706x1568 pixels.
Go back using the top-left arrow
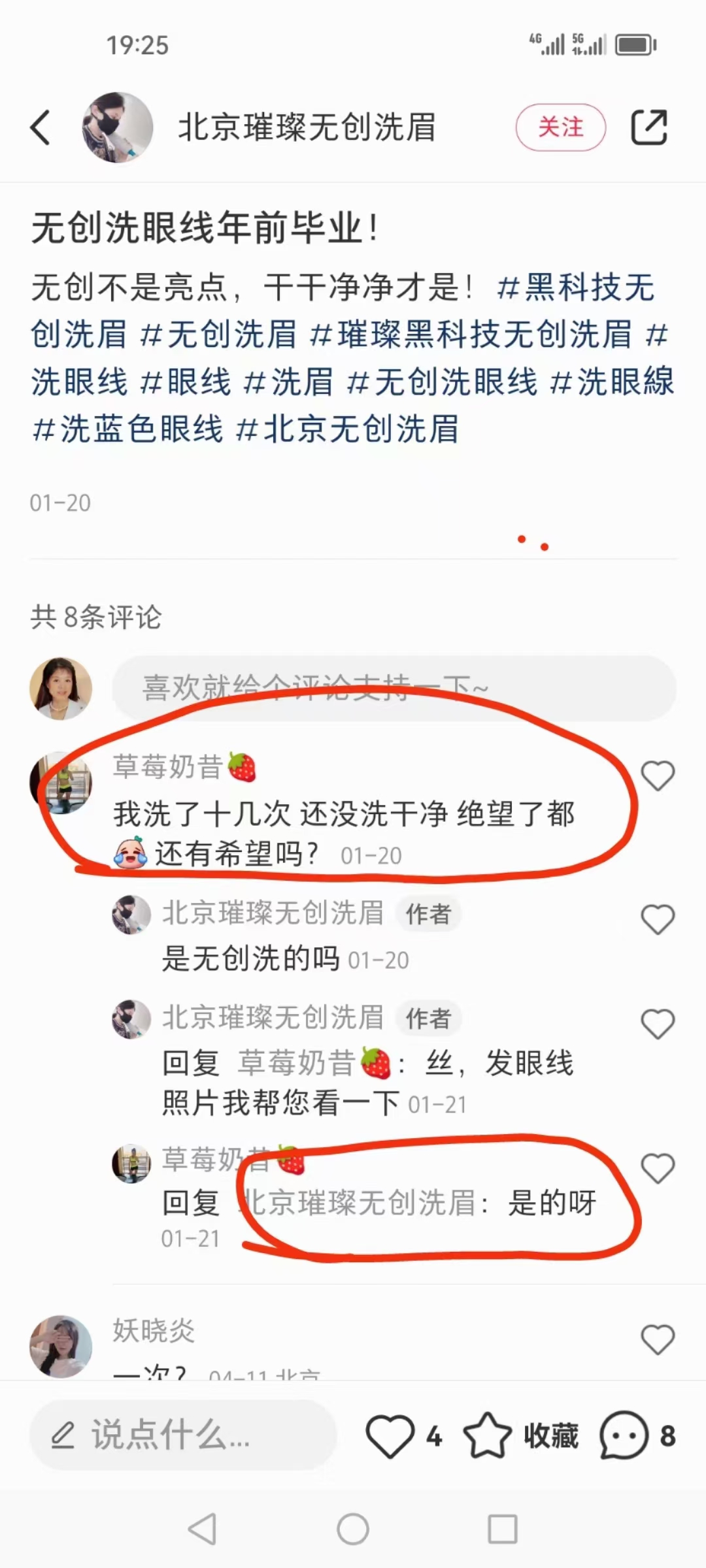[41, 127]
